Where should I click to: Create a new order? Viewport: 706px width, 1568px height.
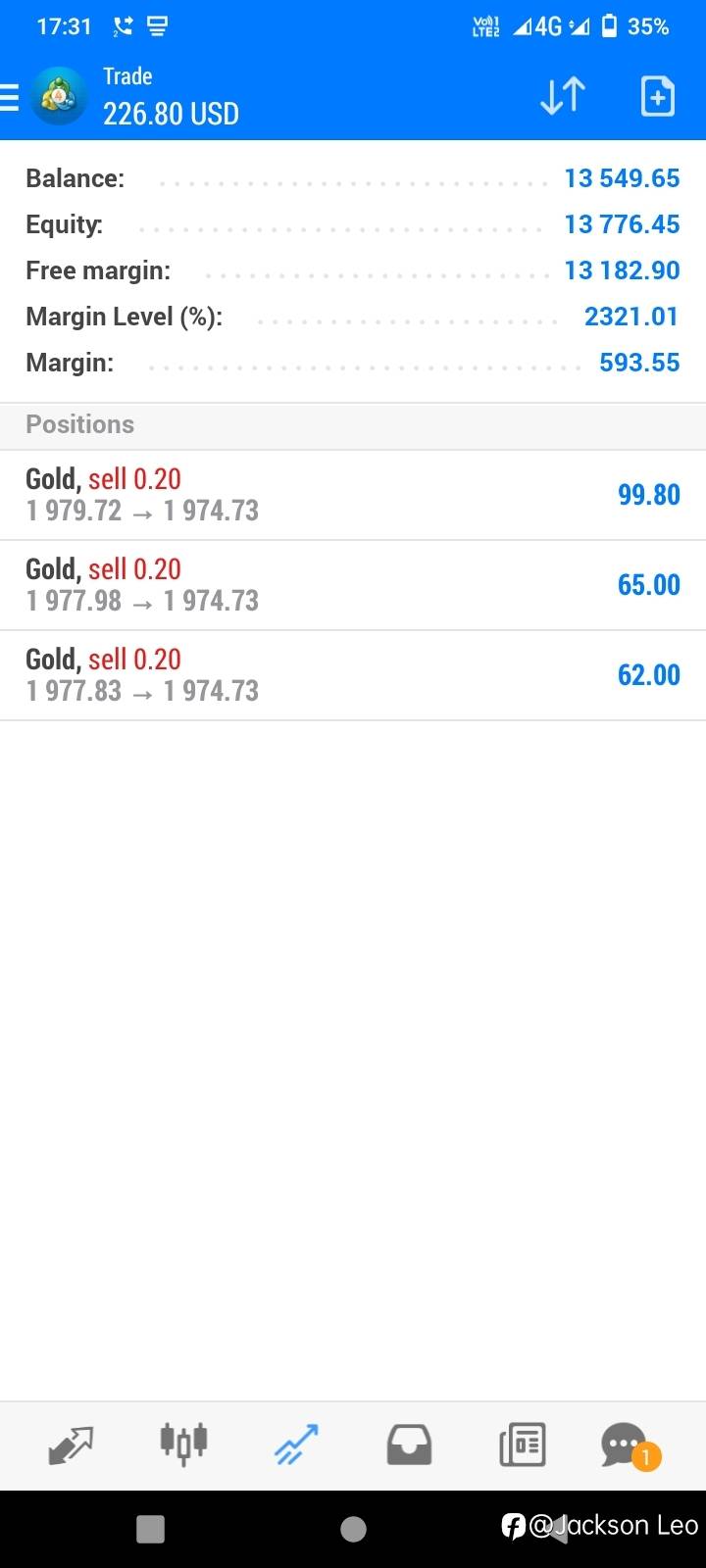click(657, 97)
